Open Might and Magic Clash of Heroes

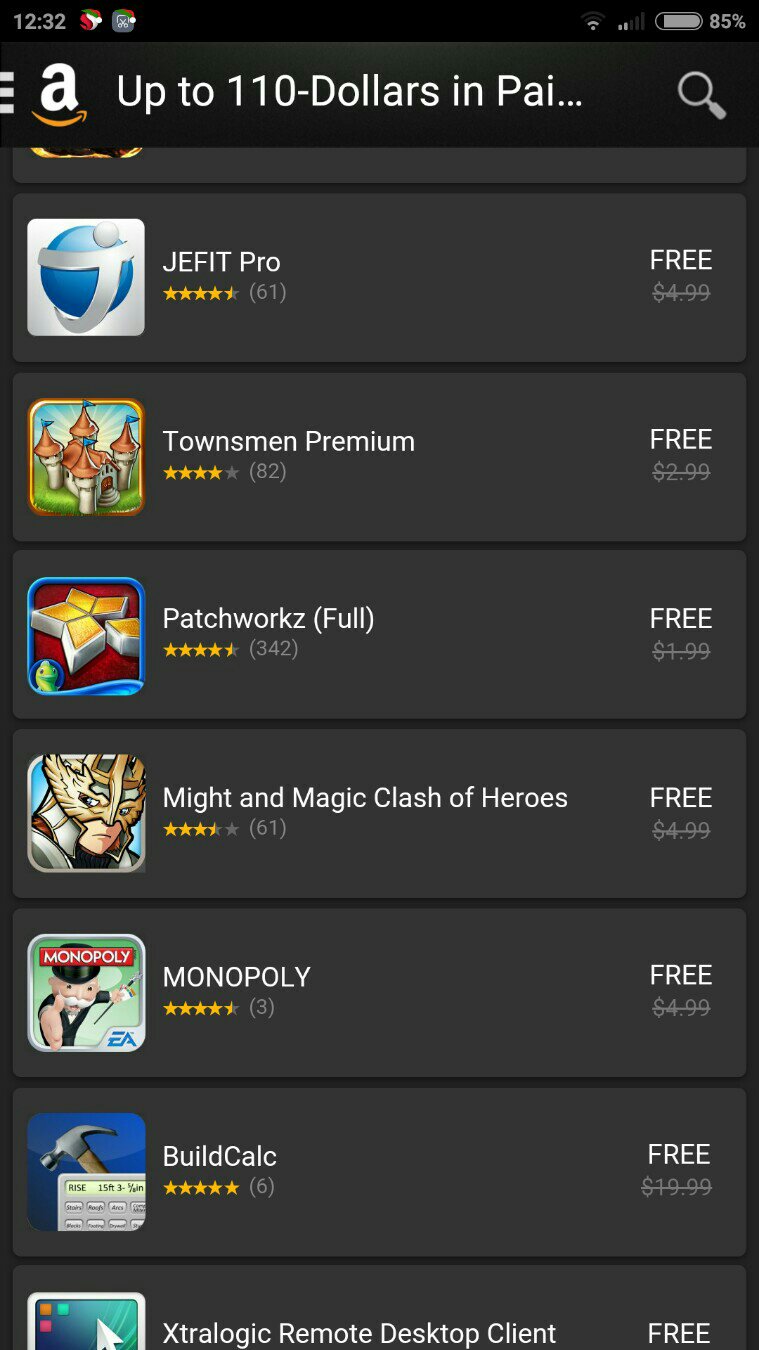(379, 813)
